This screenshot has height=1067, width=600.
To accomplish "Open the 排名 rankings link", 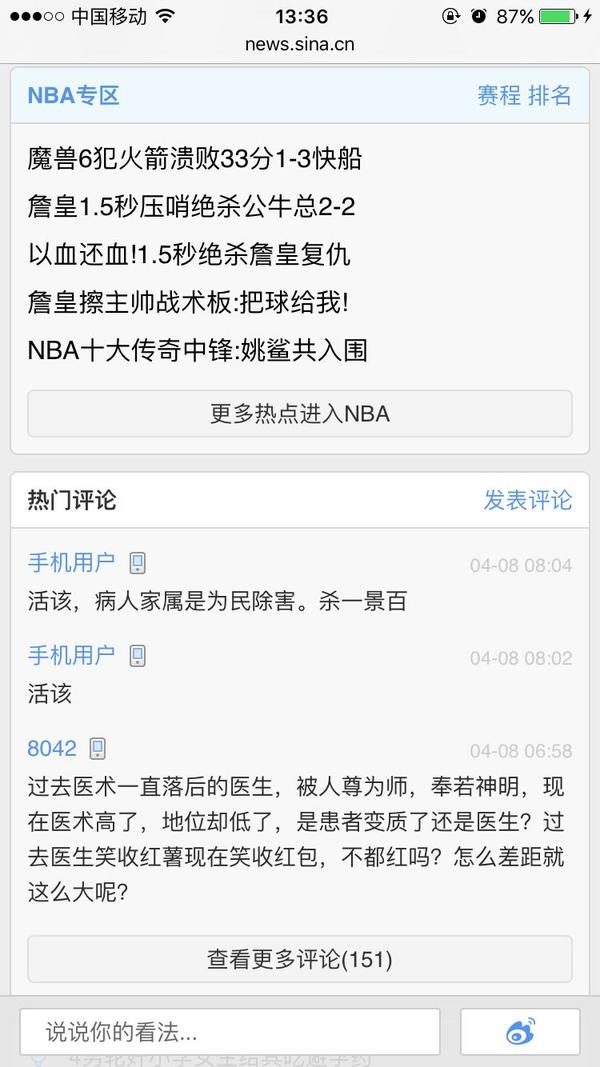I will (x=550, y=95).
